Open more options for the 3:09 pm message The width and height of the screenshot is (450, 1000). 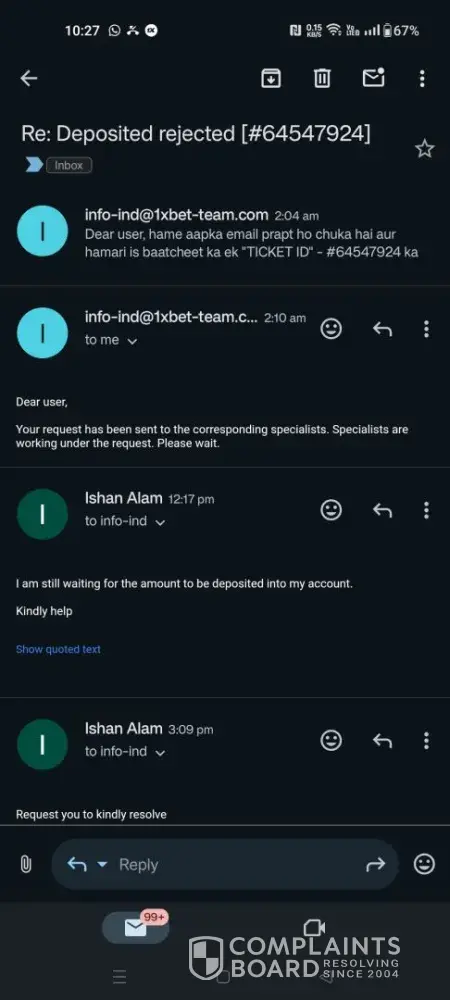(426, 740)
